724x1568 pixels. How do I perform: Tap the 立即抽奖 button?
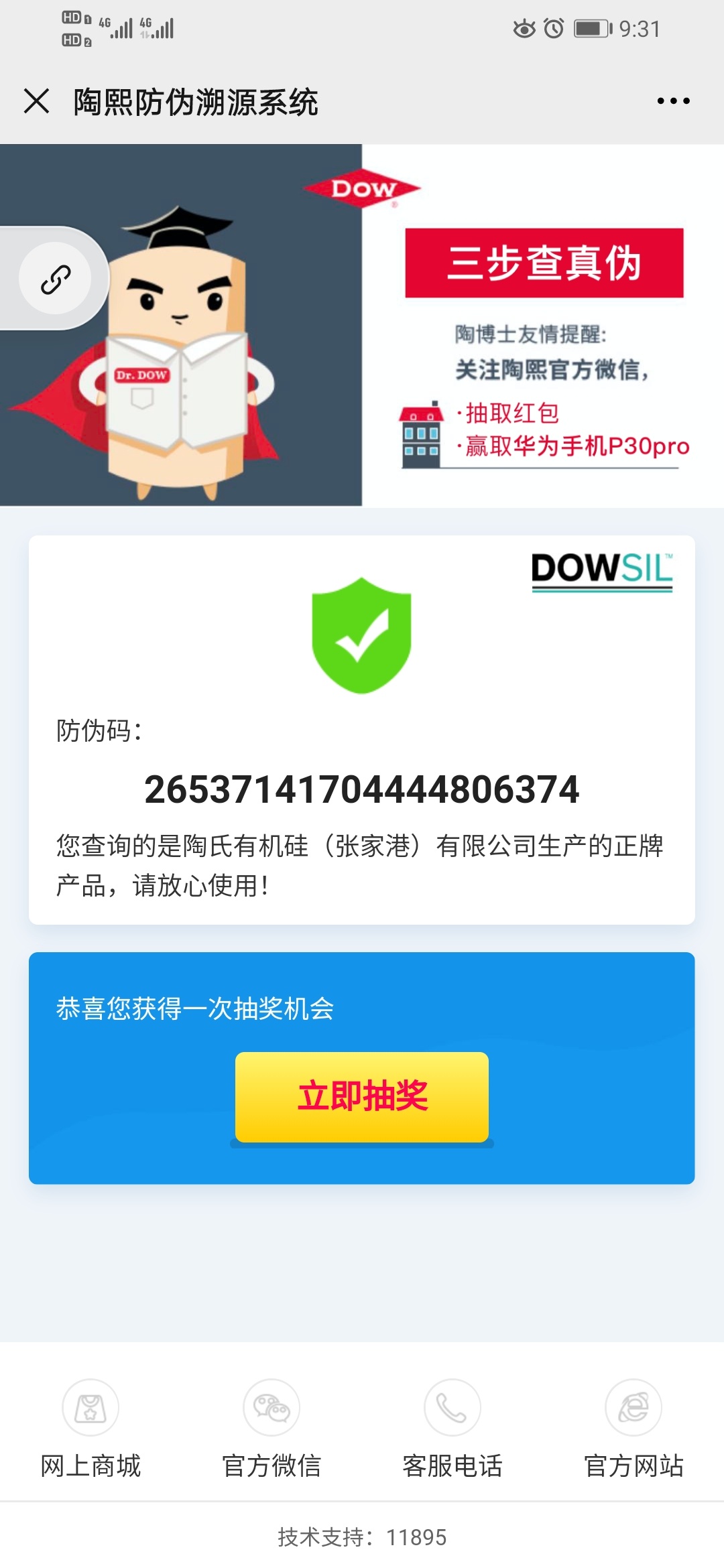362,1096
